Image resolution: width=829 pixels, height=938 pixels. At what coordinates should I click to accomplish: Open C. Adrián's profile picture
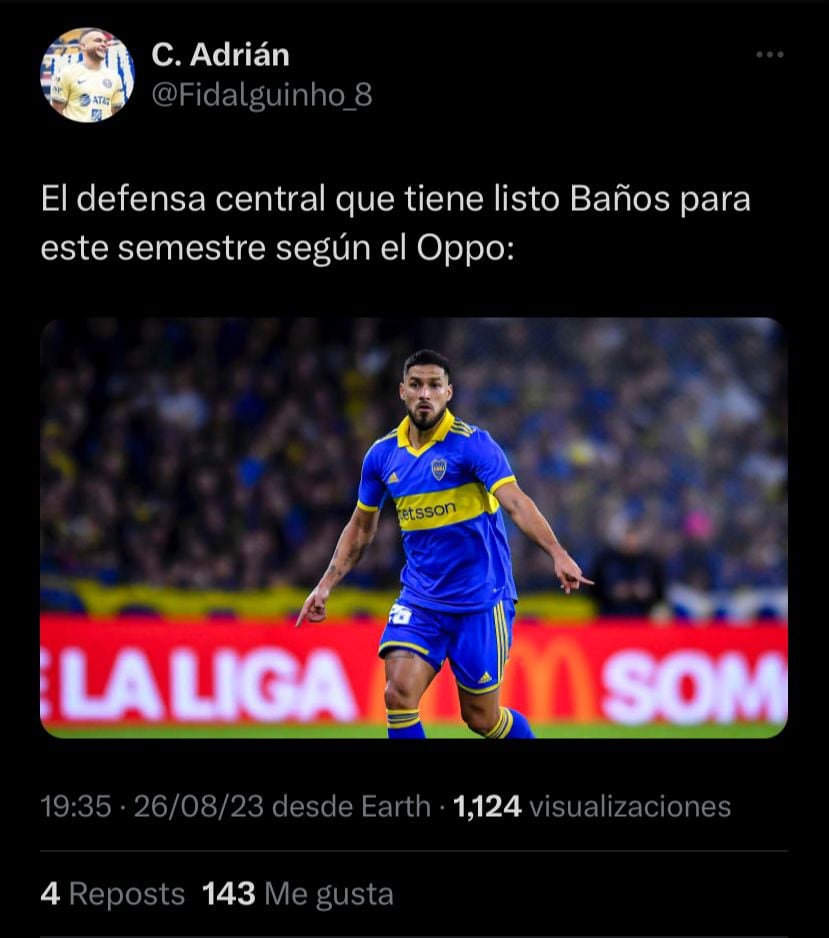click(x=87, y=75)
